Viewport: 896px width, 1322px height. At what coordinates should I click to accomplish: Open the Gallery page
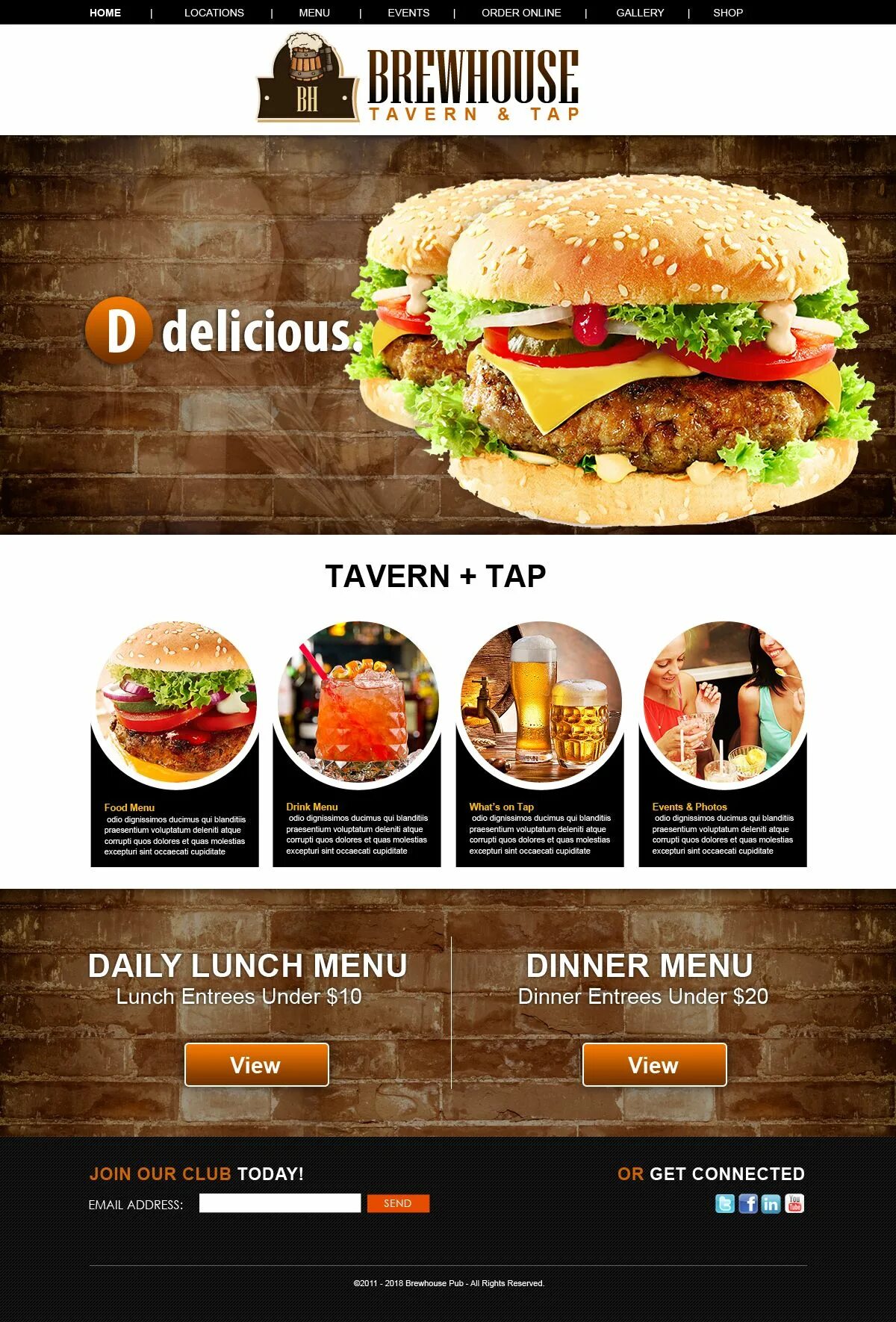[x=640, y=13]
